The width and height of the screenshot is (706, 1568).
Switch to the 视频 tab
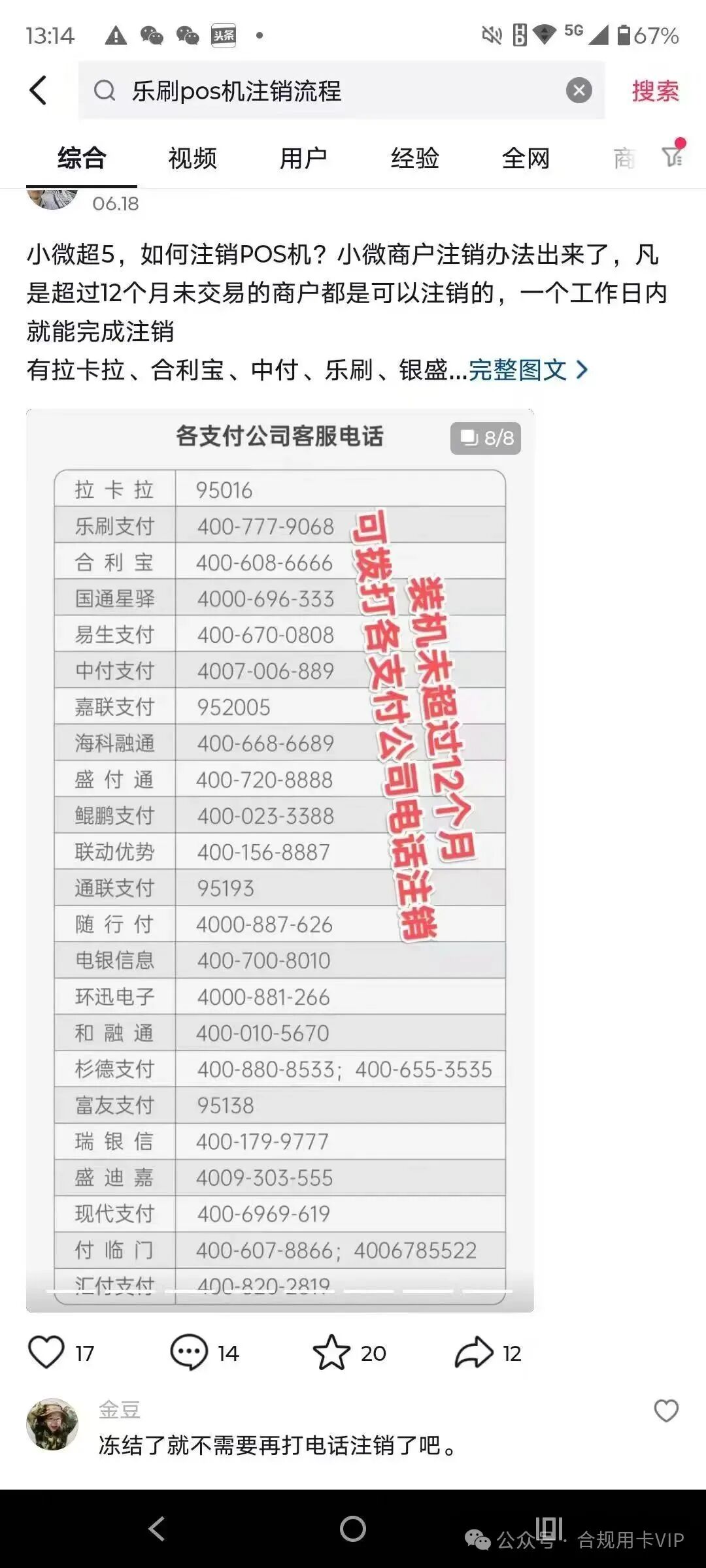[x=192, y=158]
